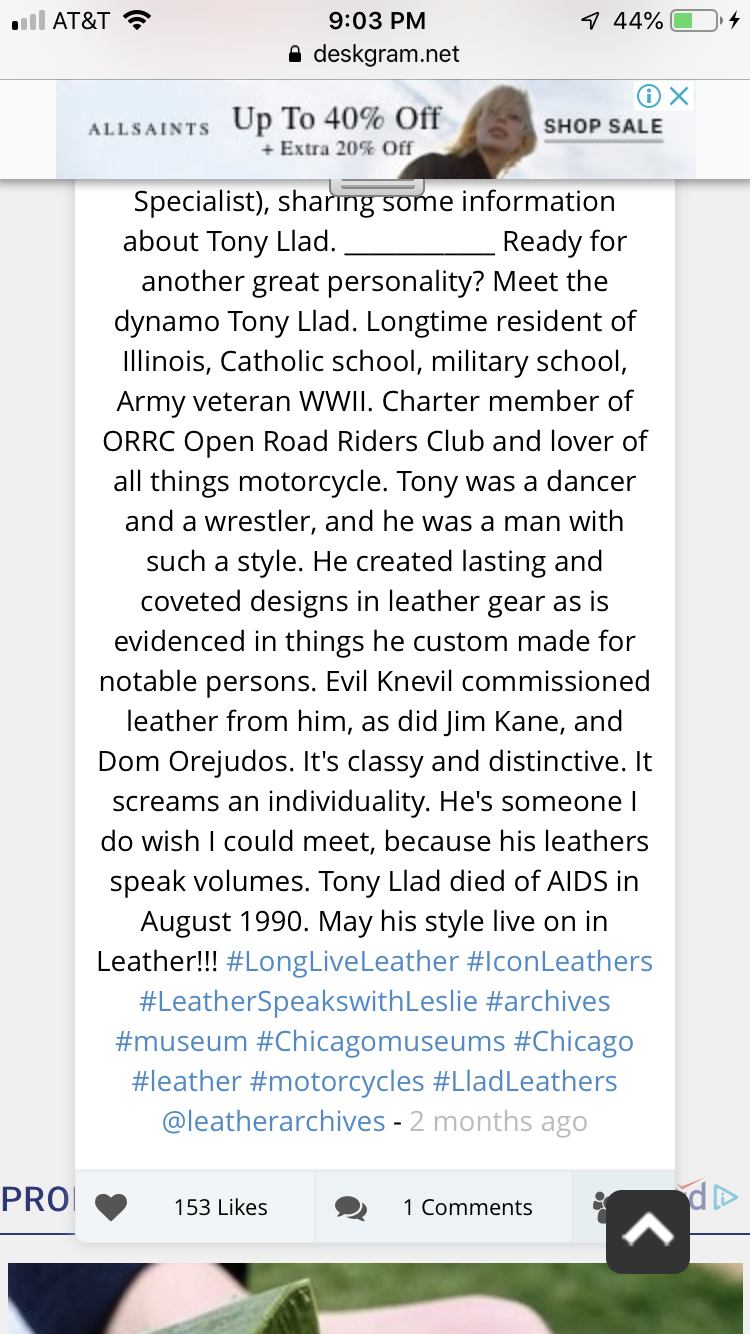Follow the #archives hashtag link
This screenshot has width=750, height=1334.
(548, 1002)
